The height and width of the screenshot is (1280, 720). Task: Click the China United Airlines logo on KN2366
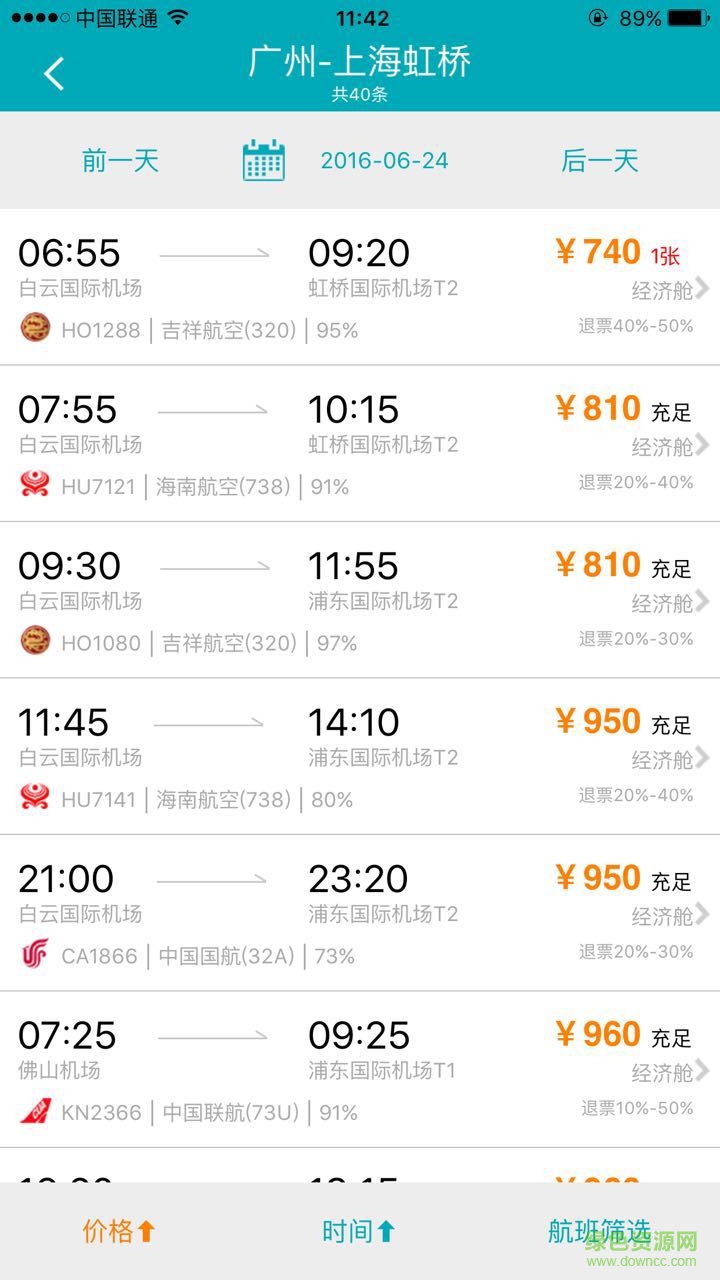(35, 1111)
